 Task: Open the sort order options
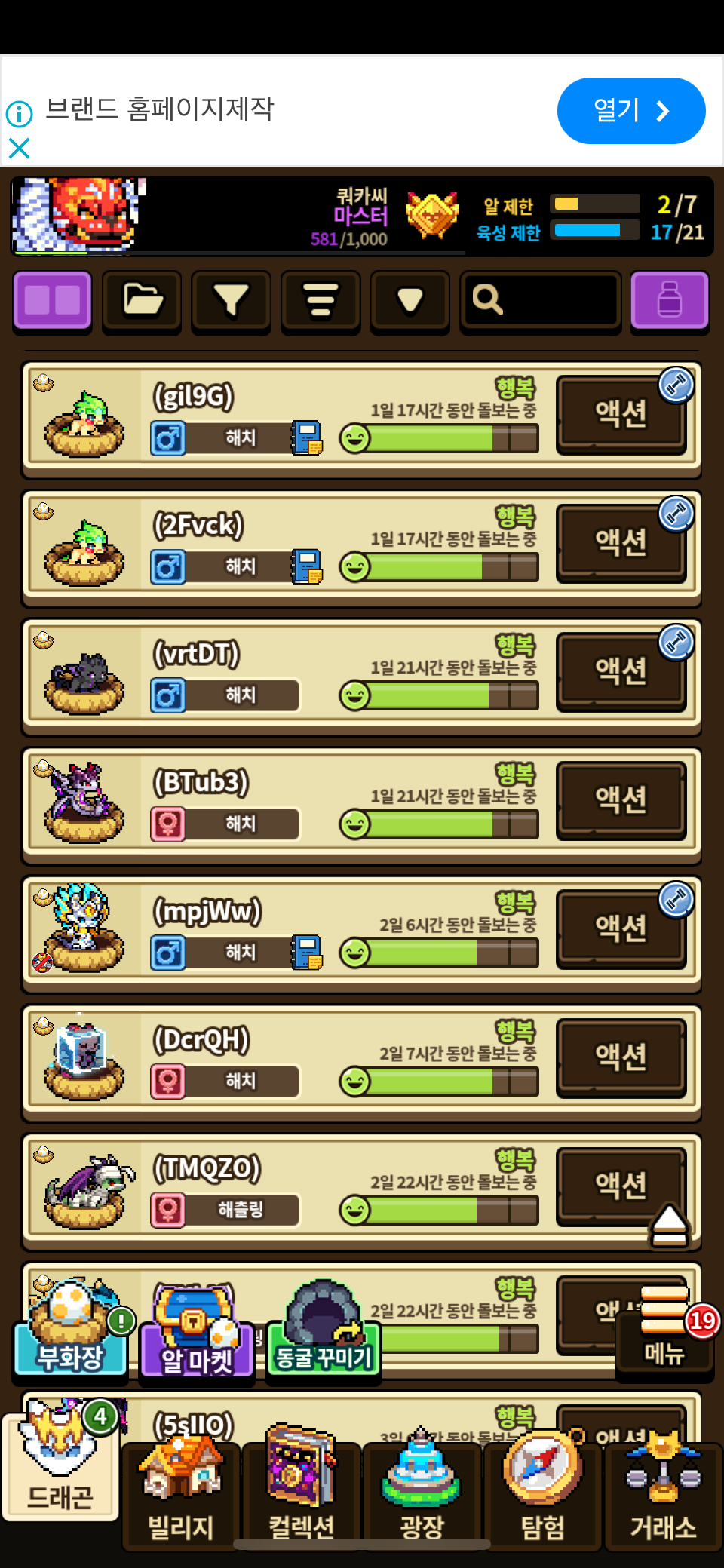point(321,300)
